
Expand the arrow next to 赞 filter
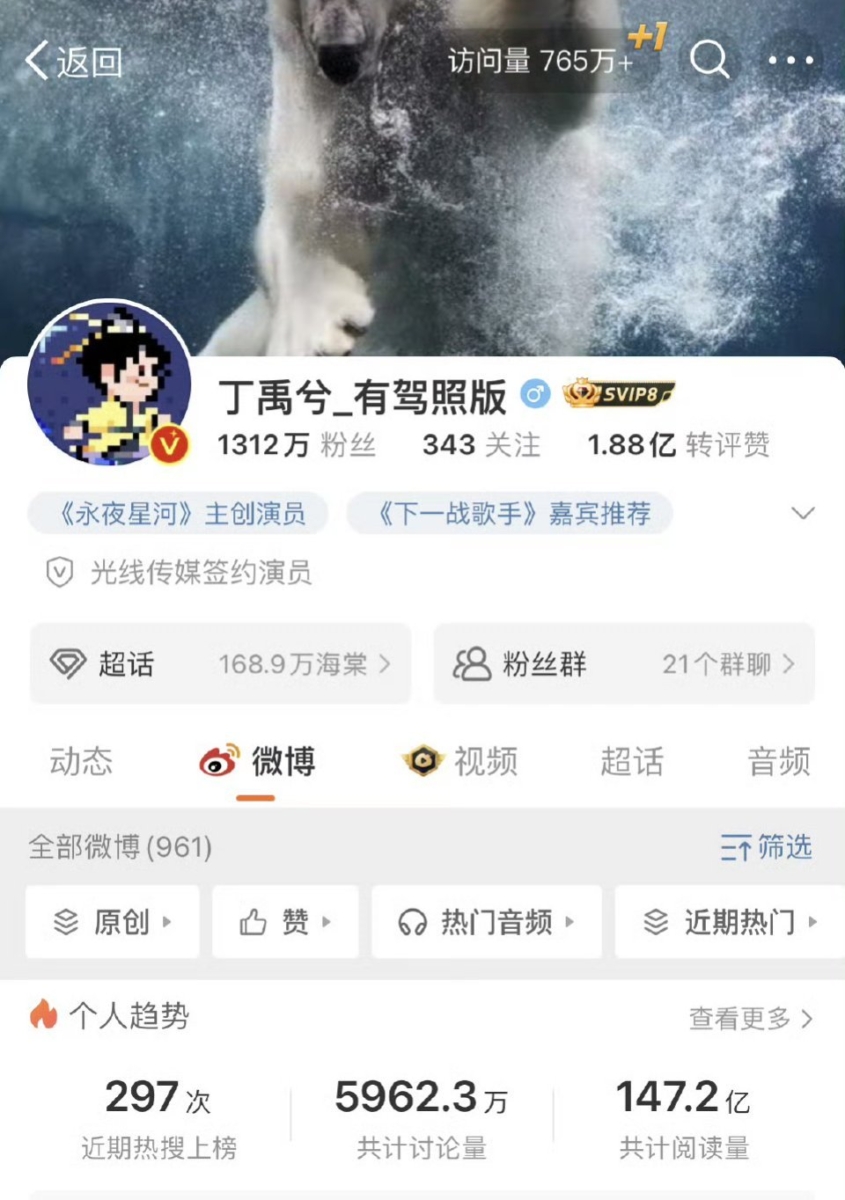click(325, 921)
